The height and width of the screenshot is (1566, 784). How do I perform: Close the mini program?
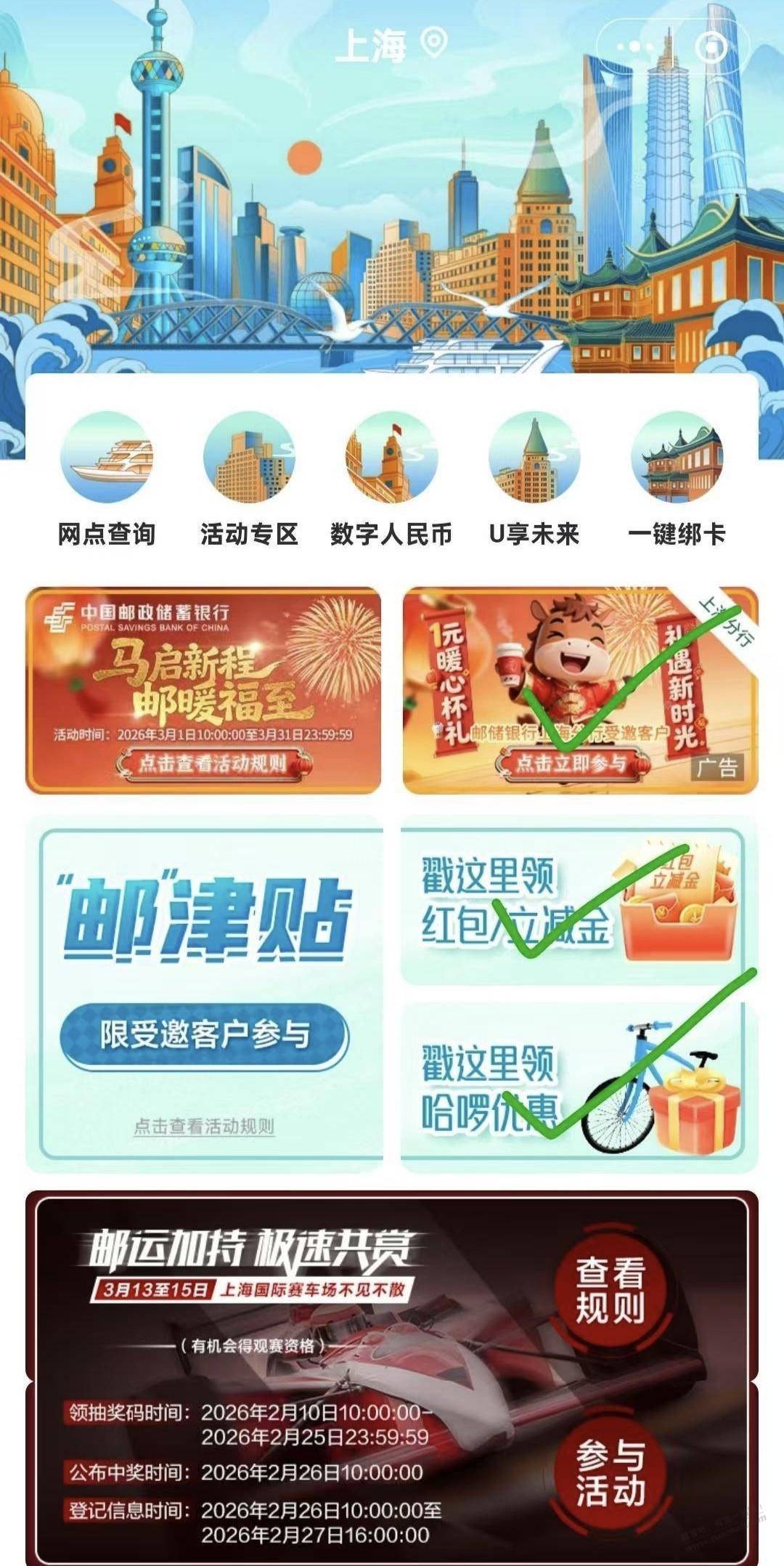(710, 47)
